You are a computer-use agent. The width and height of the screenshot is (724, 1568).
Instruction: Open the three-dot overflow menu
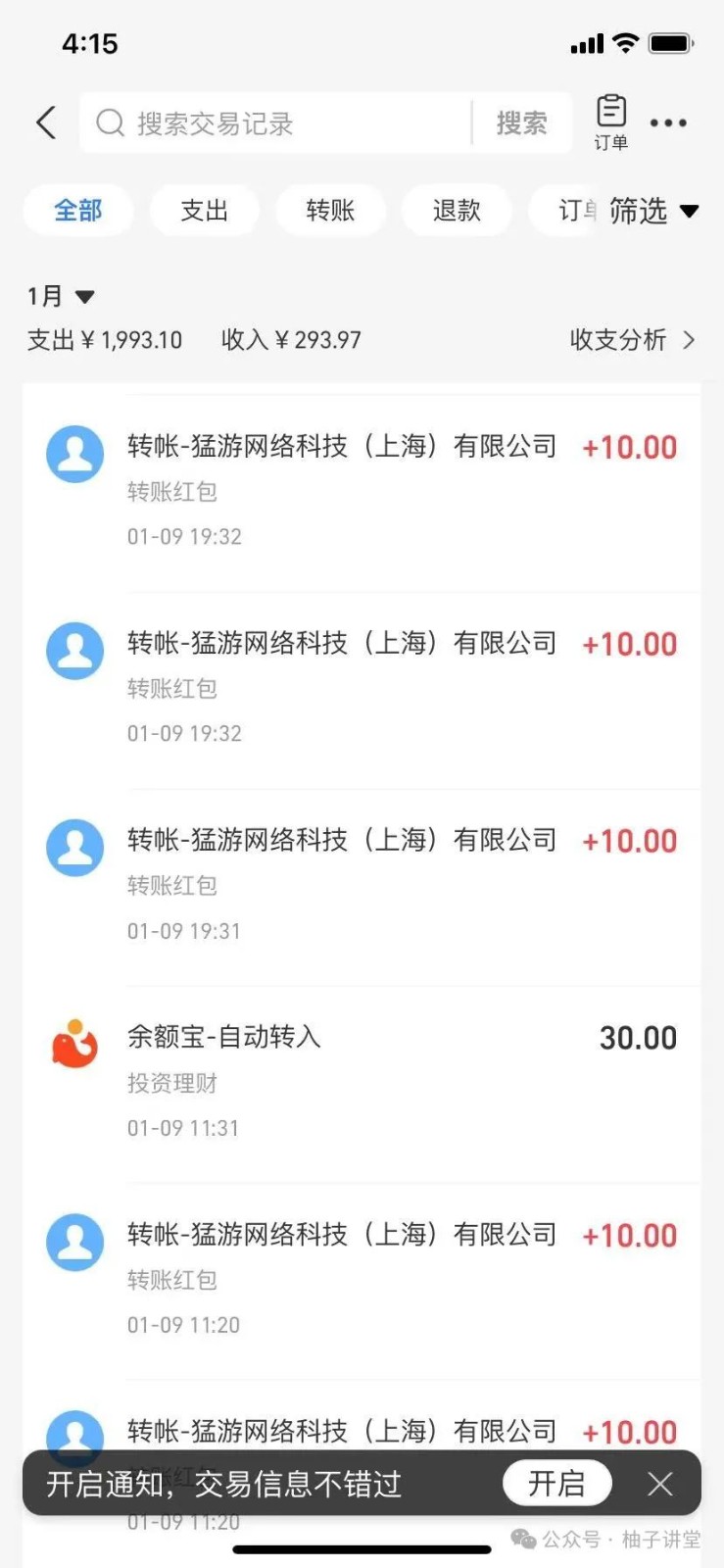click(668, 123)
